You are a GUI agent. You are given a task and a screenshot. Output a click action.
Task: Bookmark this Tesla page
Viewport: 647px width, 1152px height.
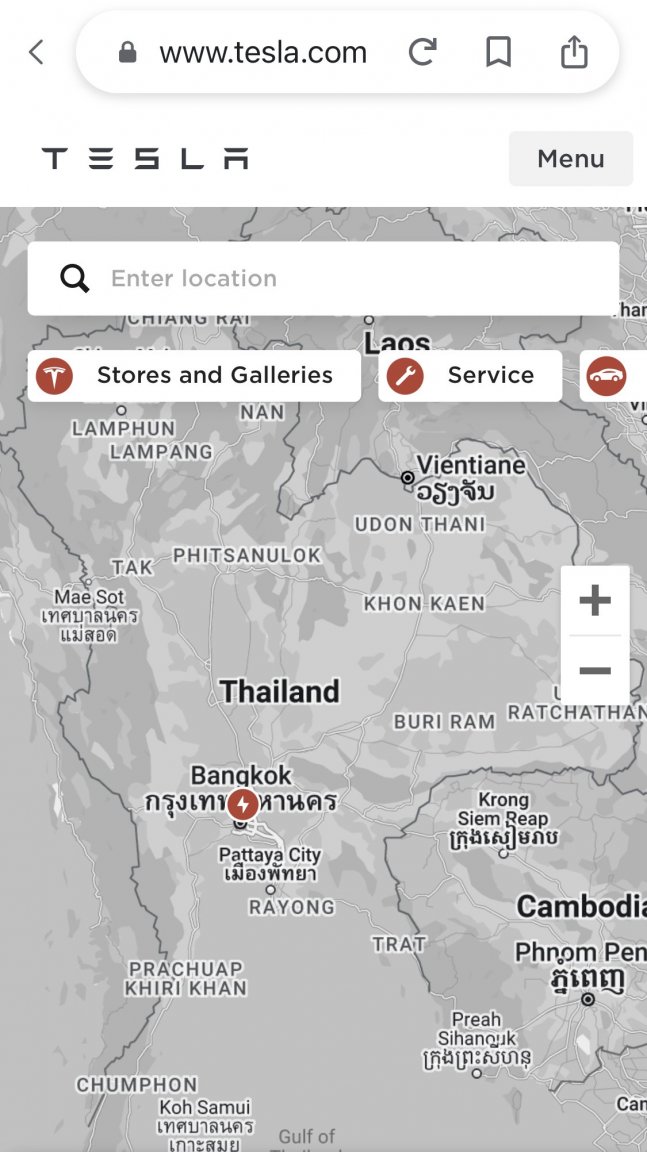(498, 52)
